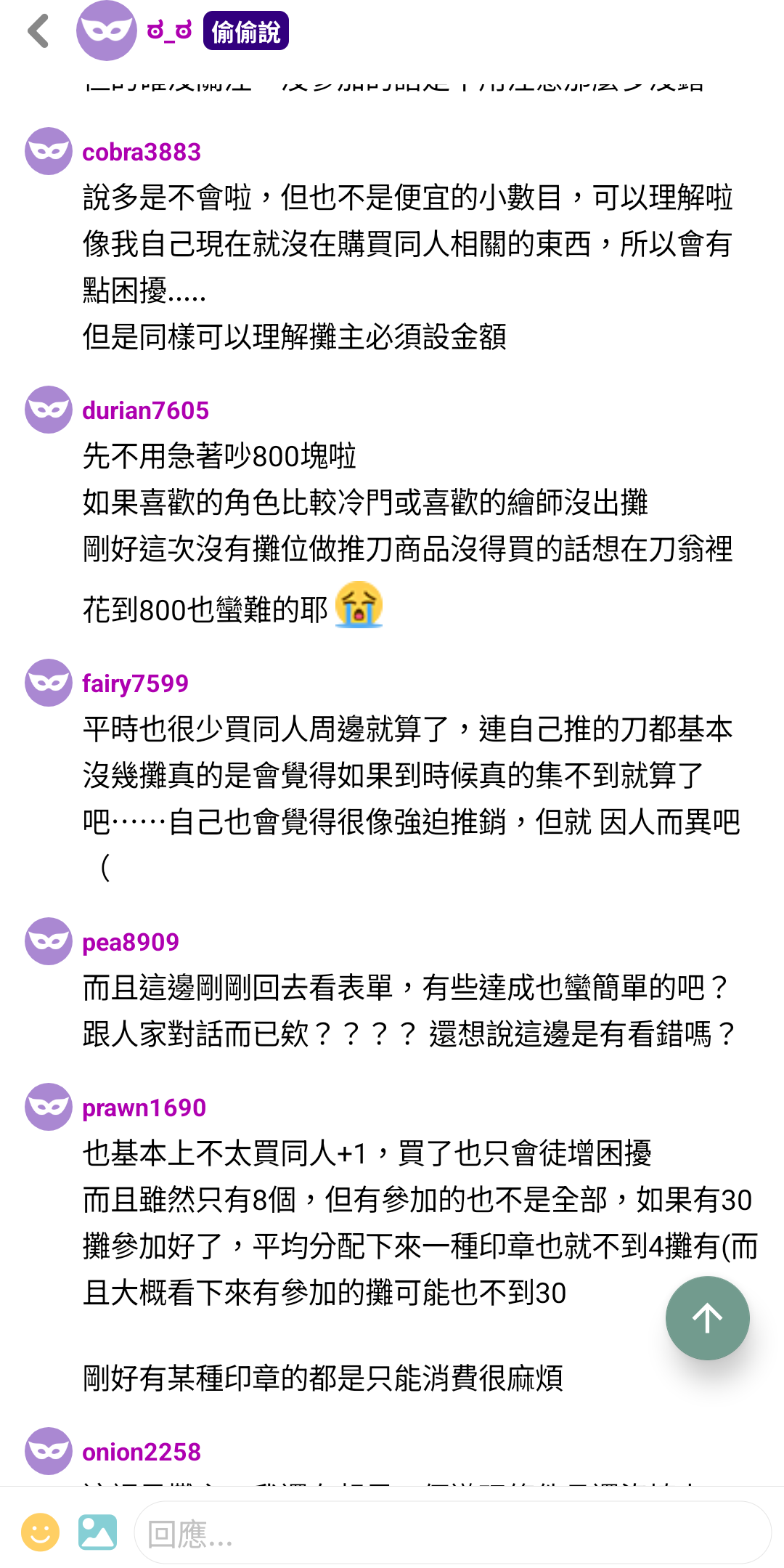Viewport: 784px width, 1568px height.
Task: Tap the 偷偷說 badge
Action: coord(245,31)
